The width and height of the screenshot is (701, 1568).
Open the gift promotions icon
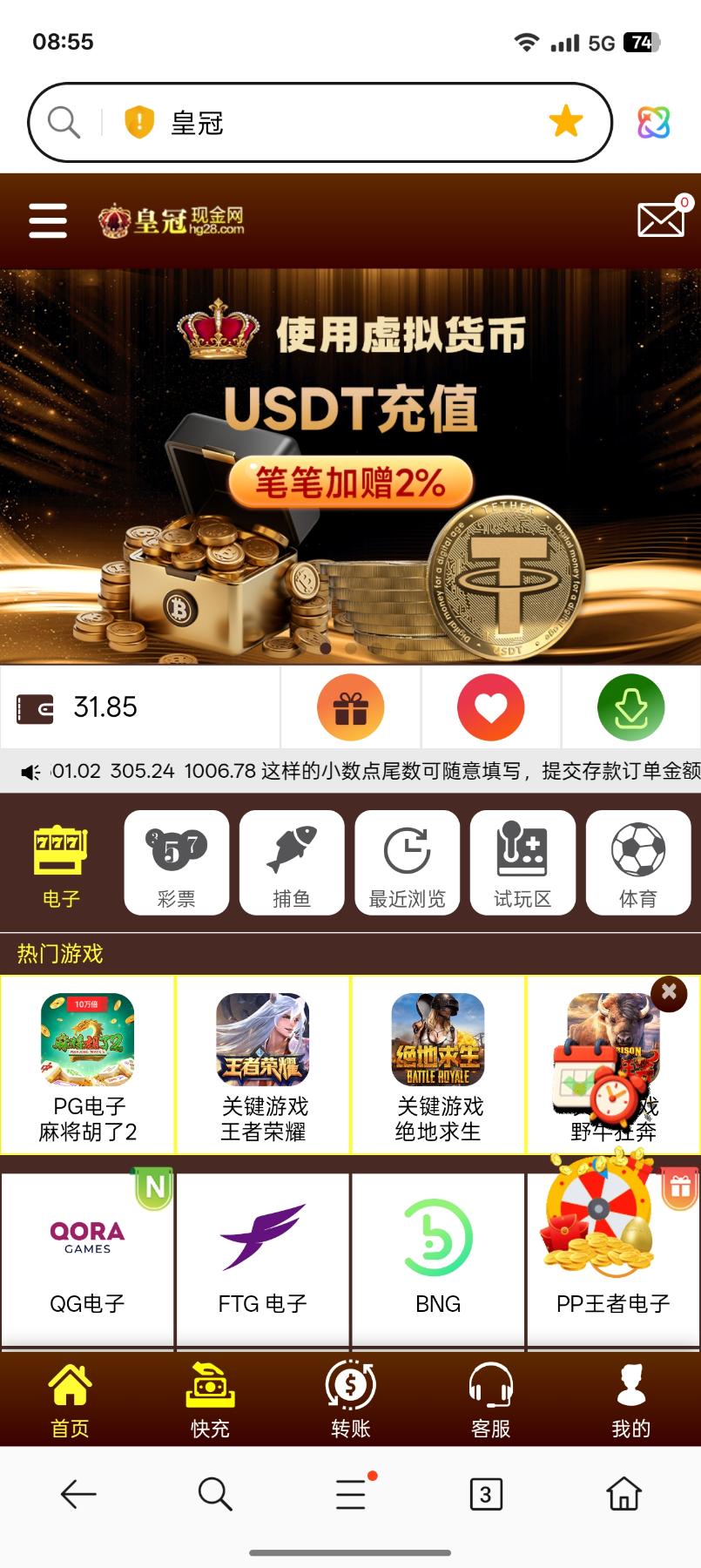[350, 707]
